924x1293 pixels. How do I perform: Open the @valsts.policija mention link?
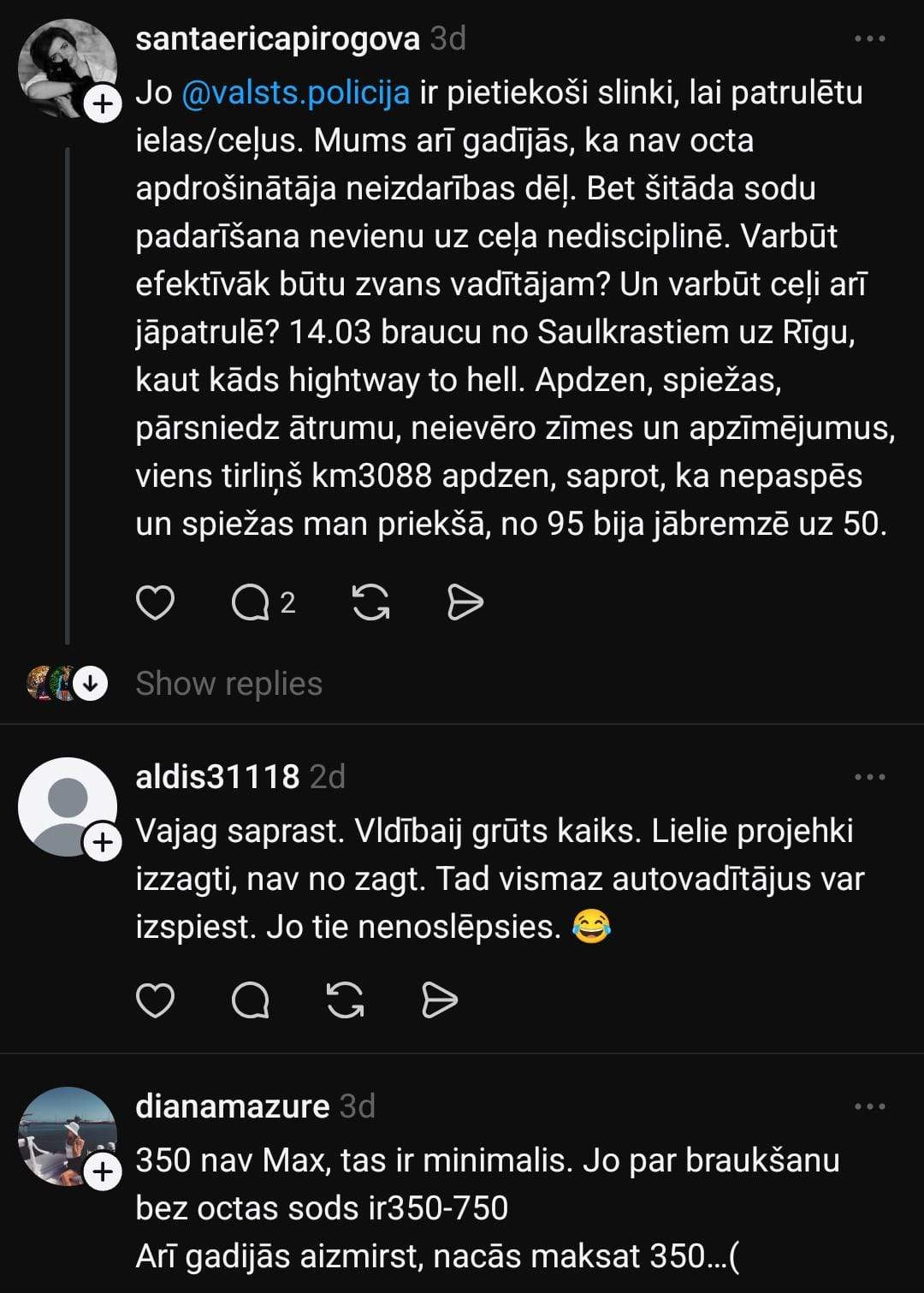(296, 92)
